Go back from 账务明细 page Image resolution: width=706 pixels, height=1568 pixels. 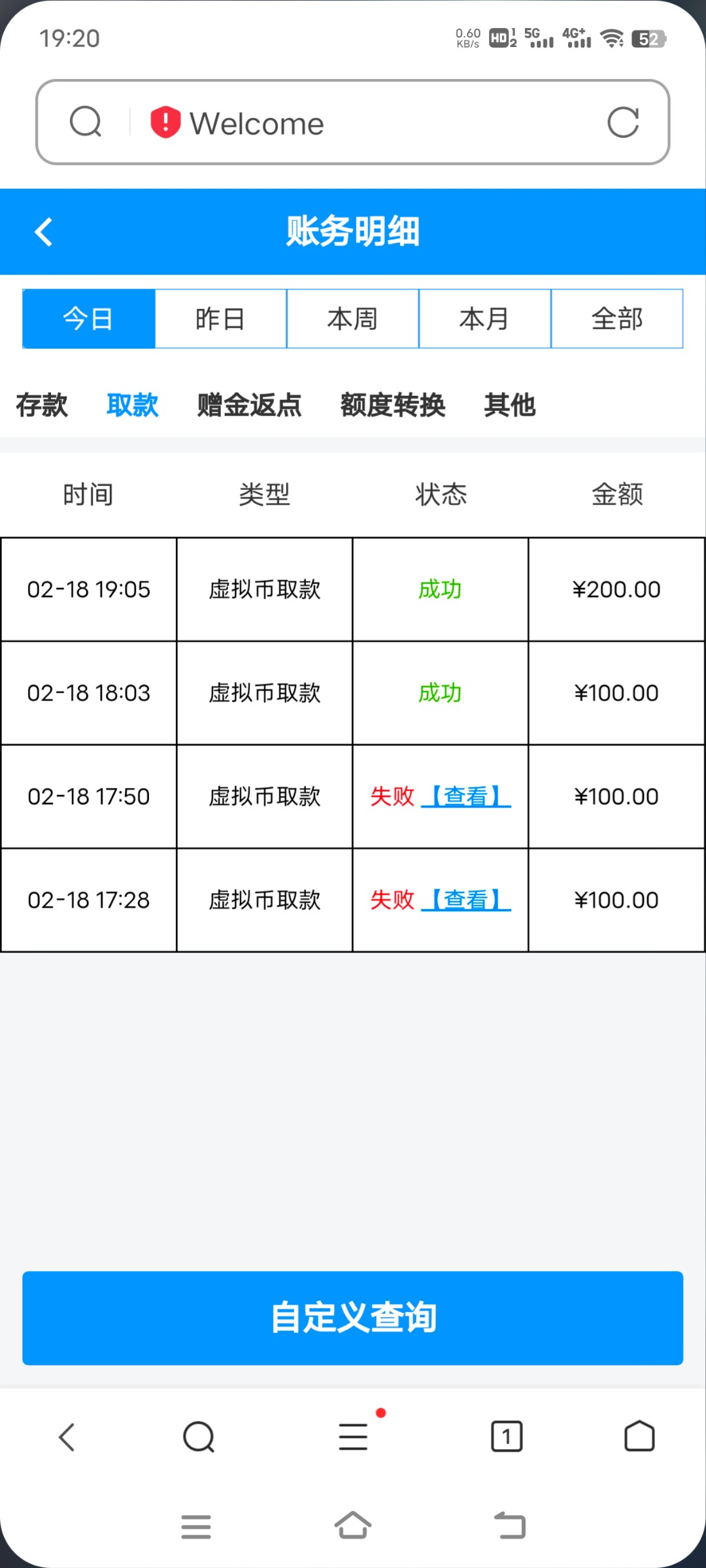click(x=44, y=232)
